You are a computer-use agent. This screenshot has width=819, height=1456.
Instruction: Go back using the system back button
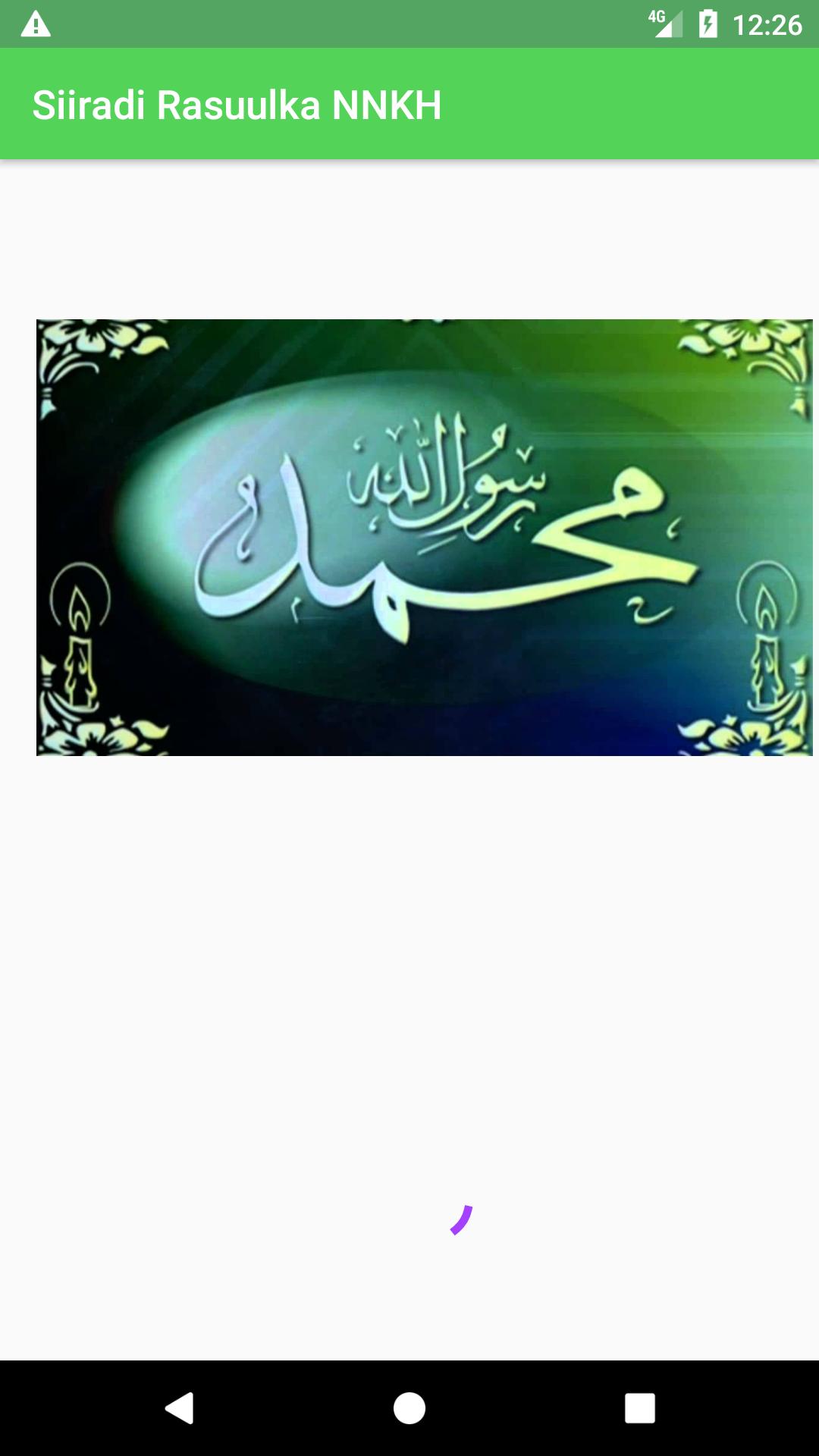pos(180,1408)
